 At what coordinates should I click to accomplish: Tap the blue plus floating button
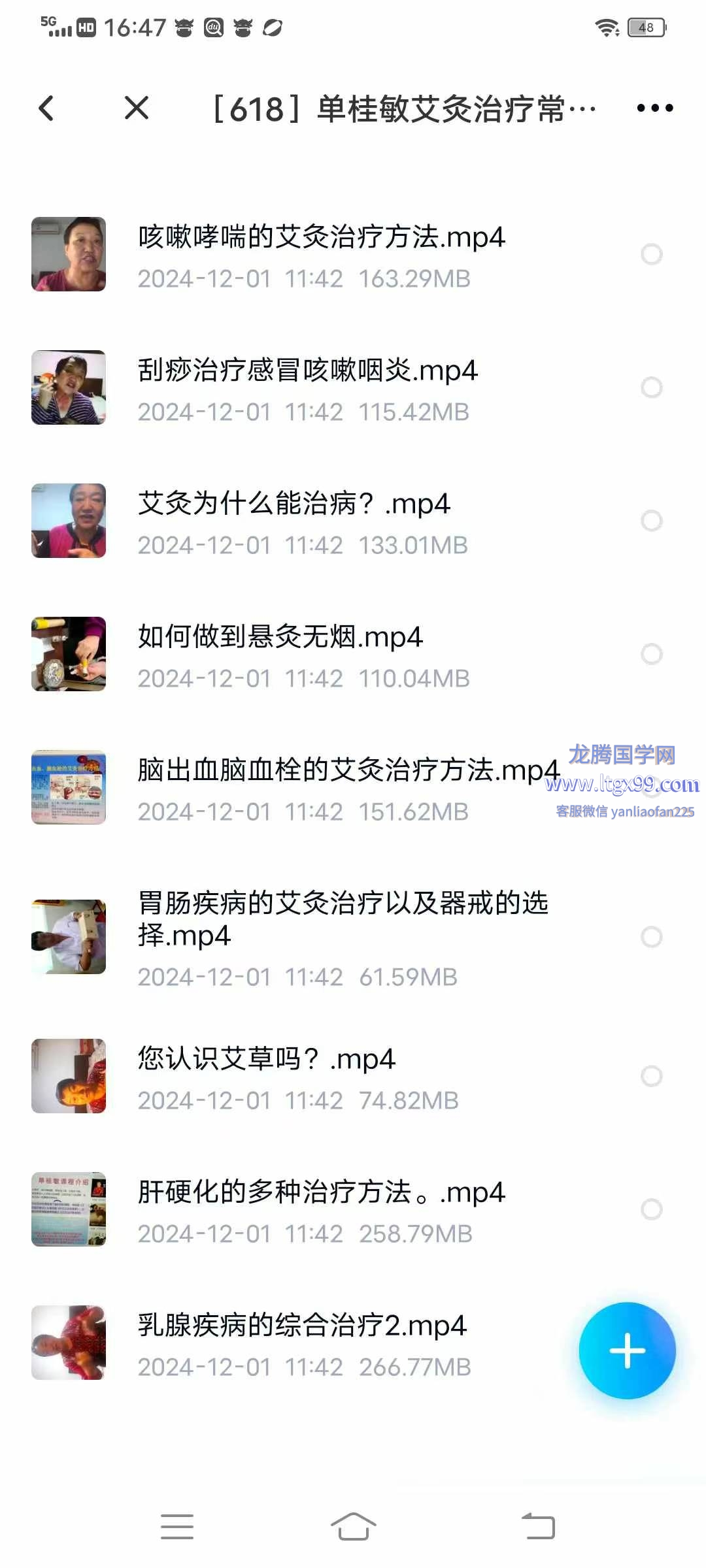click(627, 1350)
